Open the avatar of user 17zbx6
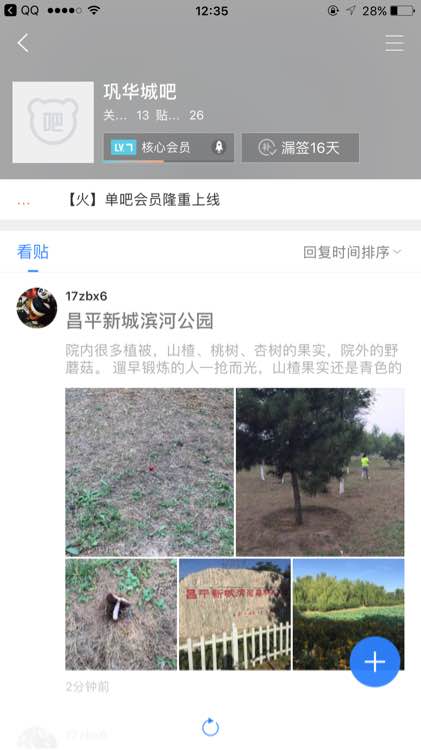This screenshot has height=750, width=421. click(37, 308)
